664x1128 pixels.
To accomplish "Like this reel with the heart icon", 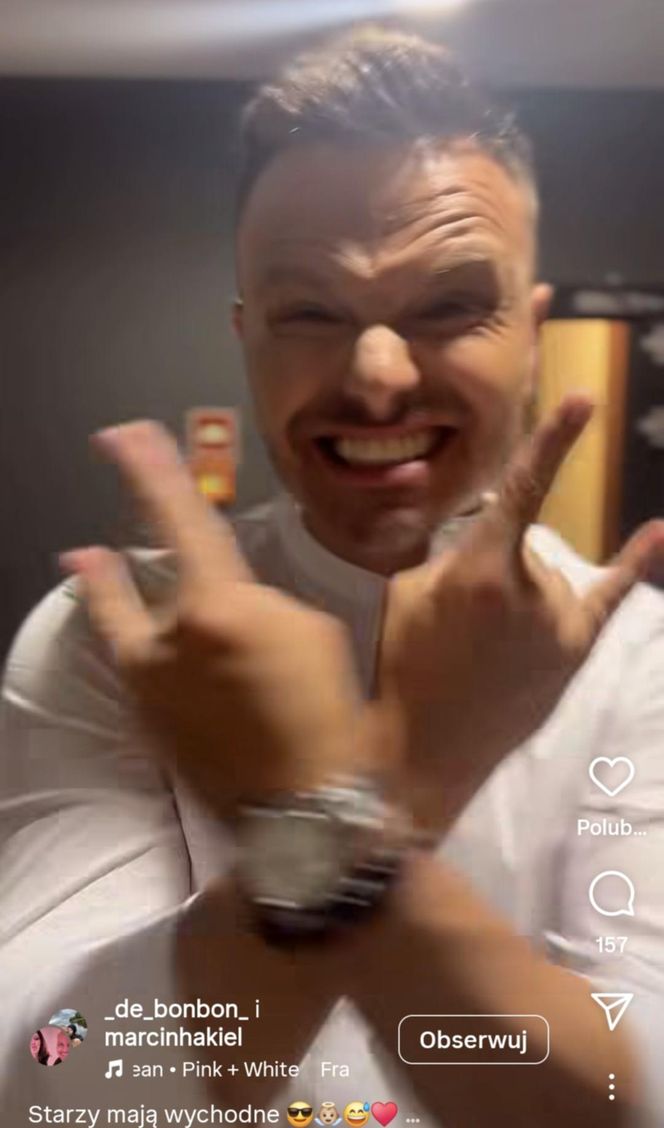I will coord(611,777).
